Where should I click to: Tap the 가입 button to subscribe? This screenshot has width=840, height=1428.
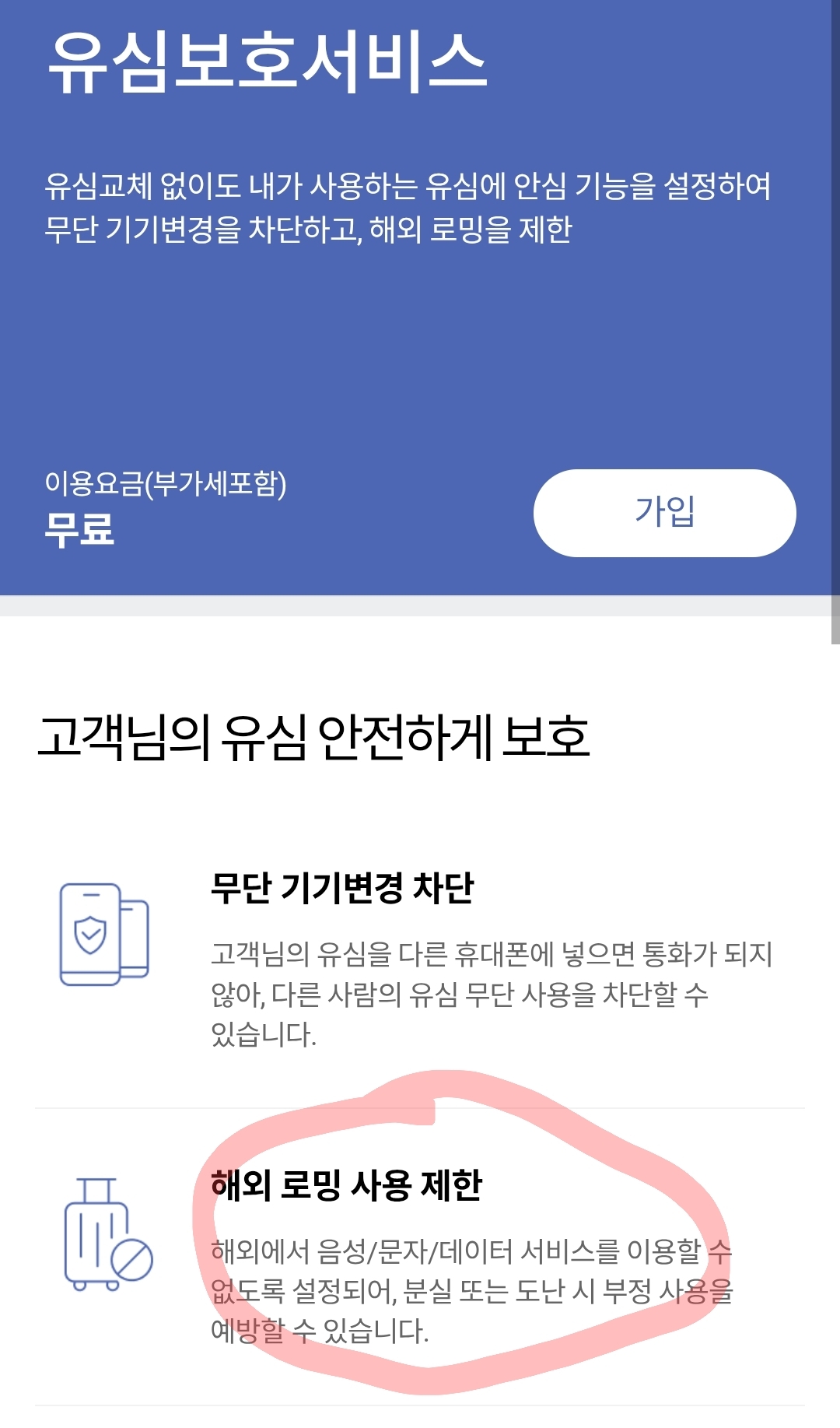tap(664, 513)
